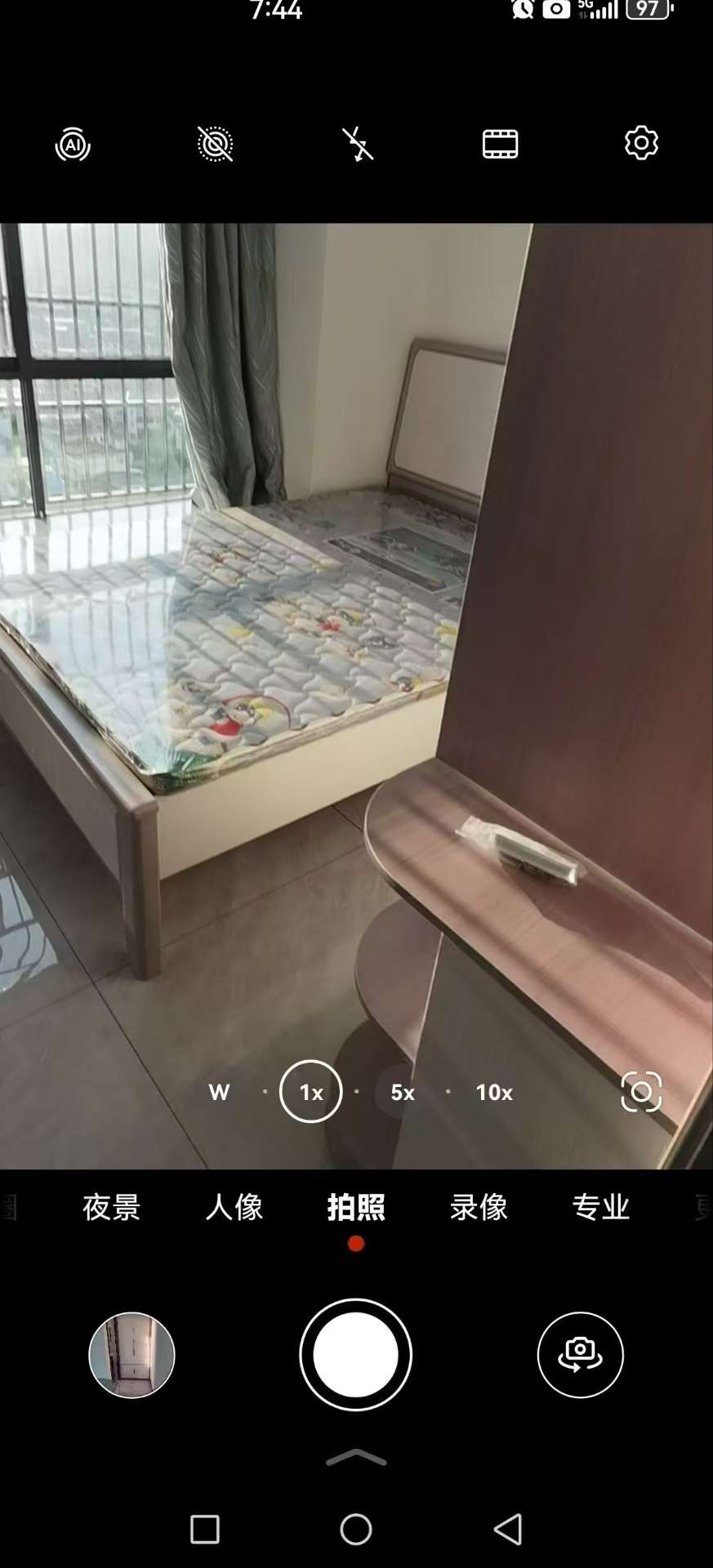Viewport: 713px width, 1568px height.
Task: Select the W wide-angle zoom
Action: click(x=219, y=1092)
